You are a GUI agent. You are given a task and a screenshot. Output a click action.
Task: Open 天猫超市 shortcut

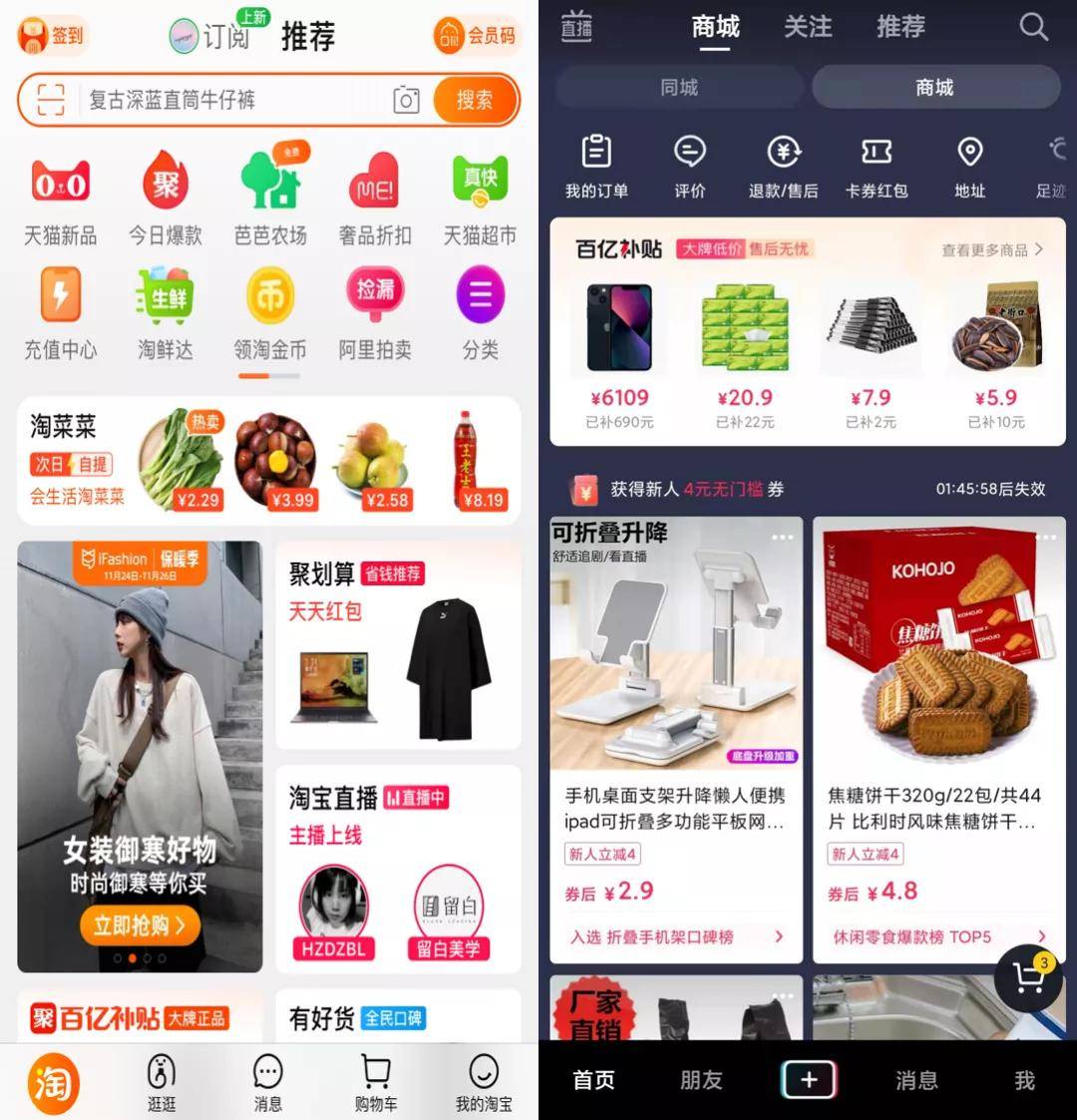(x=480, y=200)
